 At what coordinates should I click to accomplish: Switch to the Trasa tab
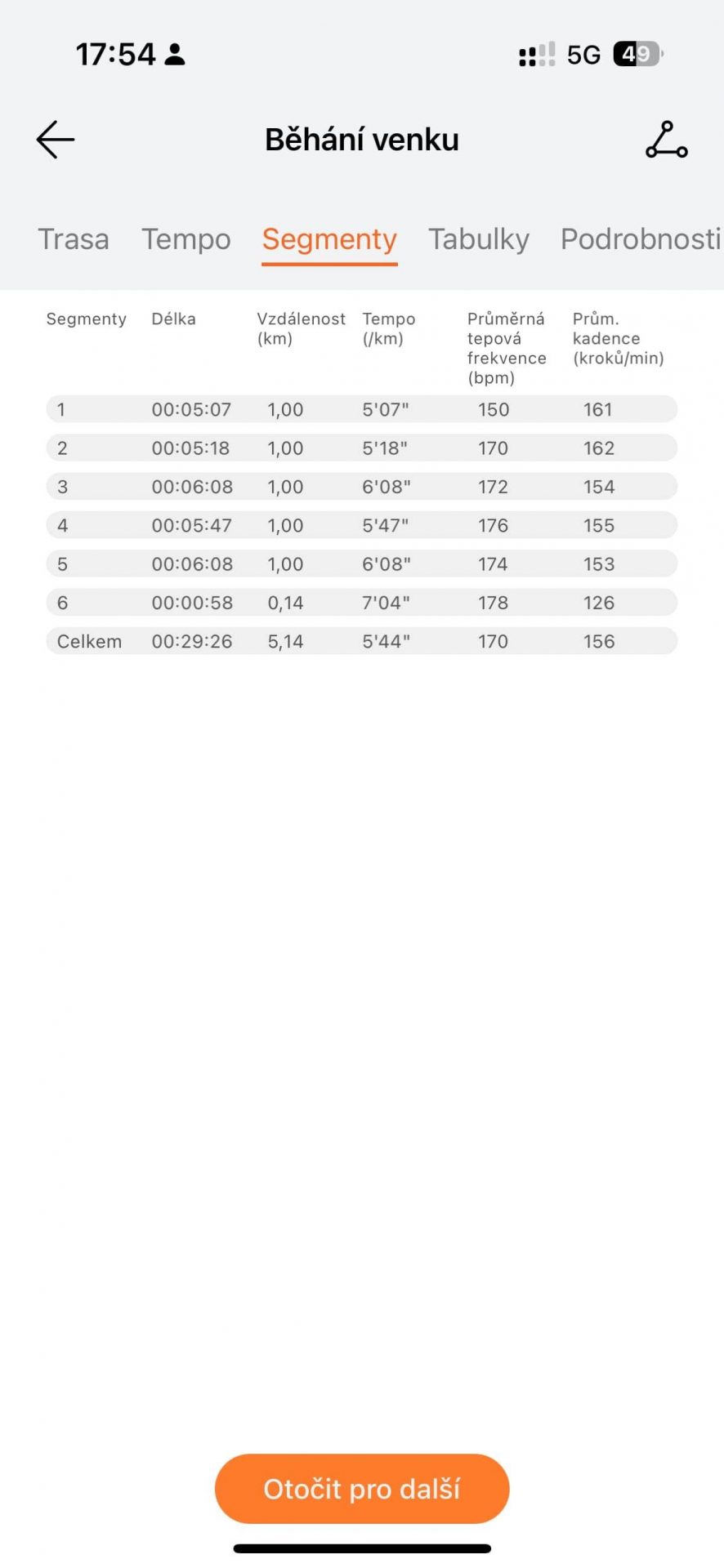click(74, 239)
